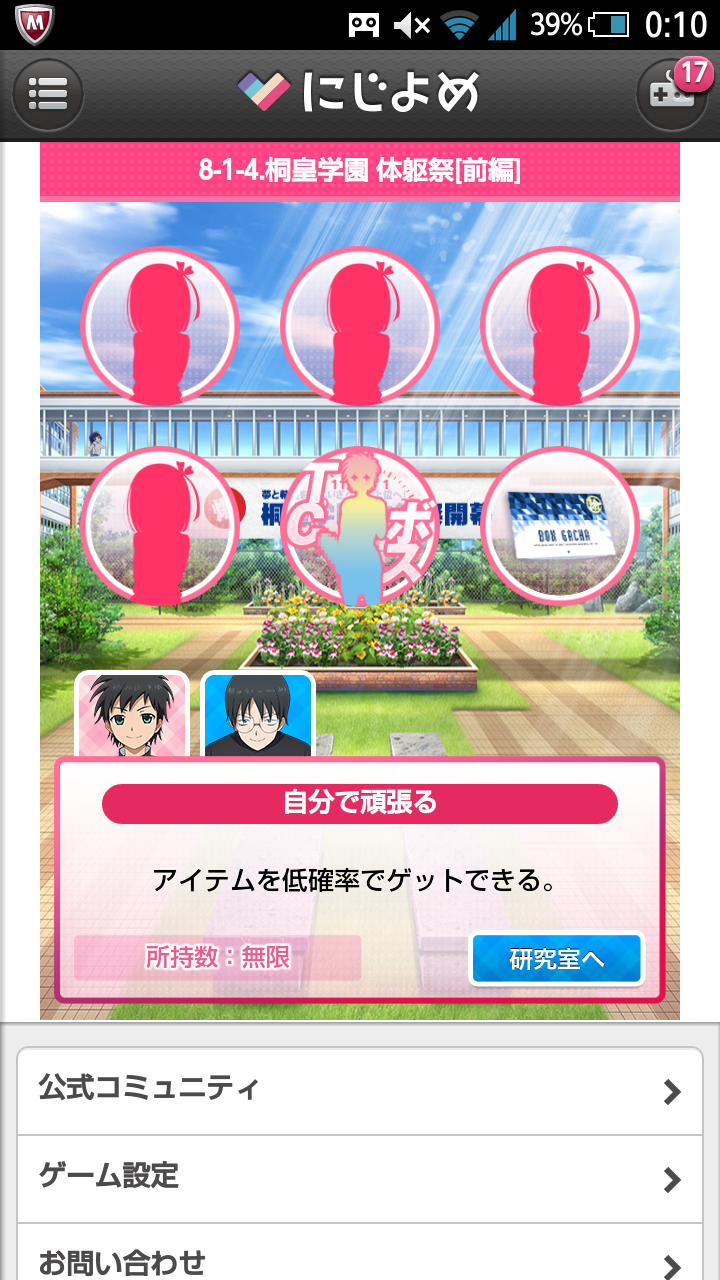Tap the ボス boss stage circle
The image size is (720, 1280).
[x=360, y=525]
